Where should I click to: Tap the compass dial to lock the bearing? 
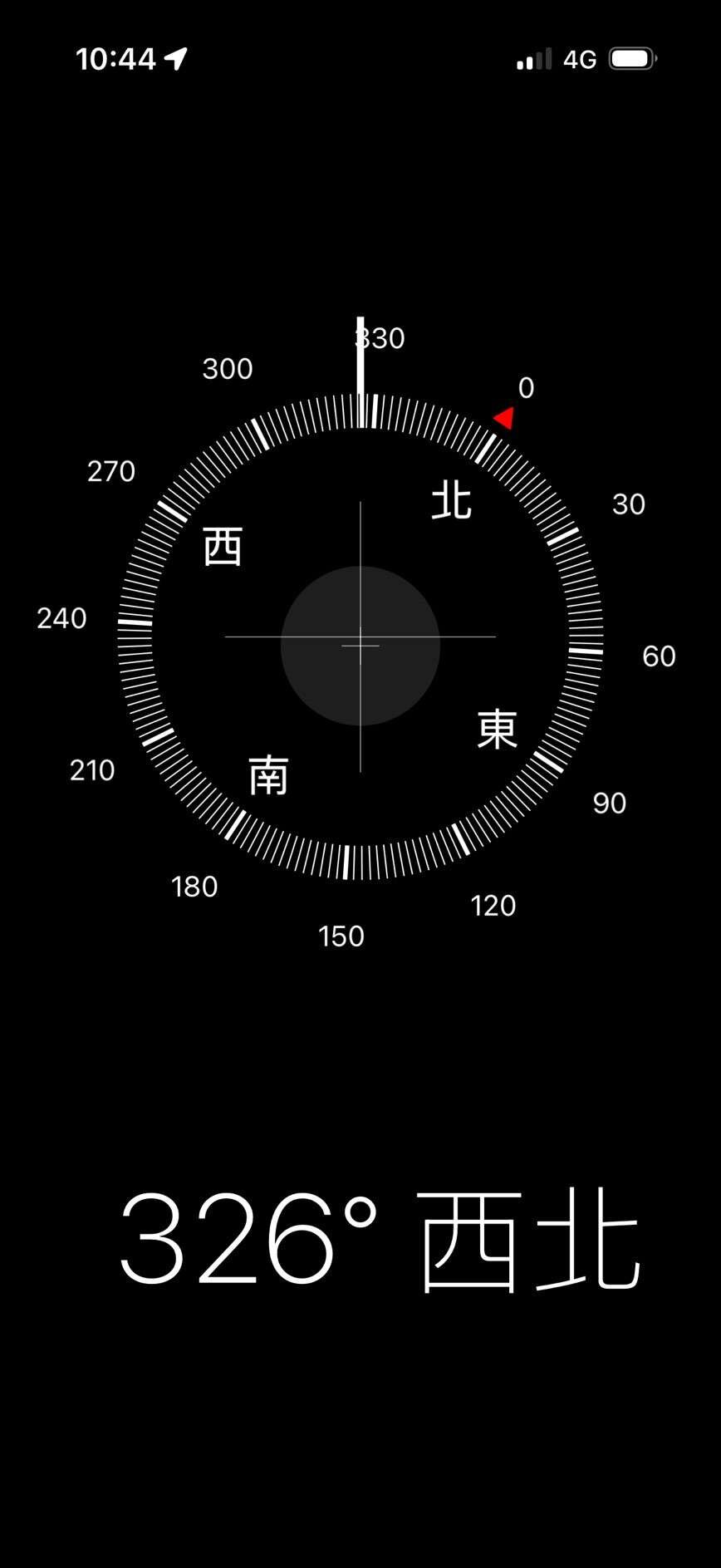pyautogui.click(x=360, y=637)
